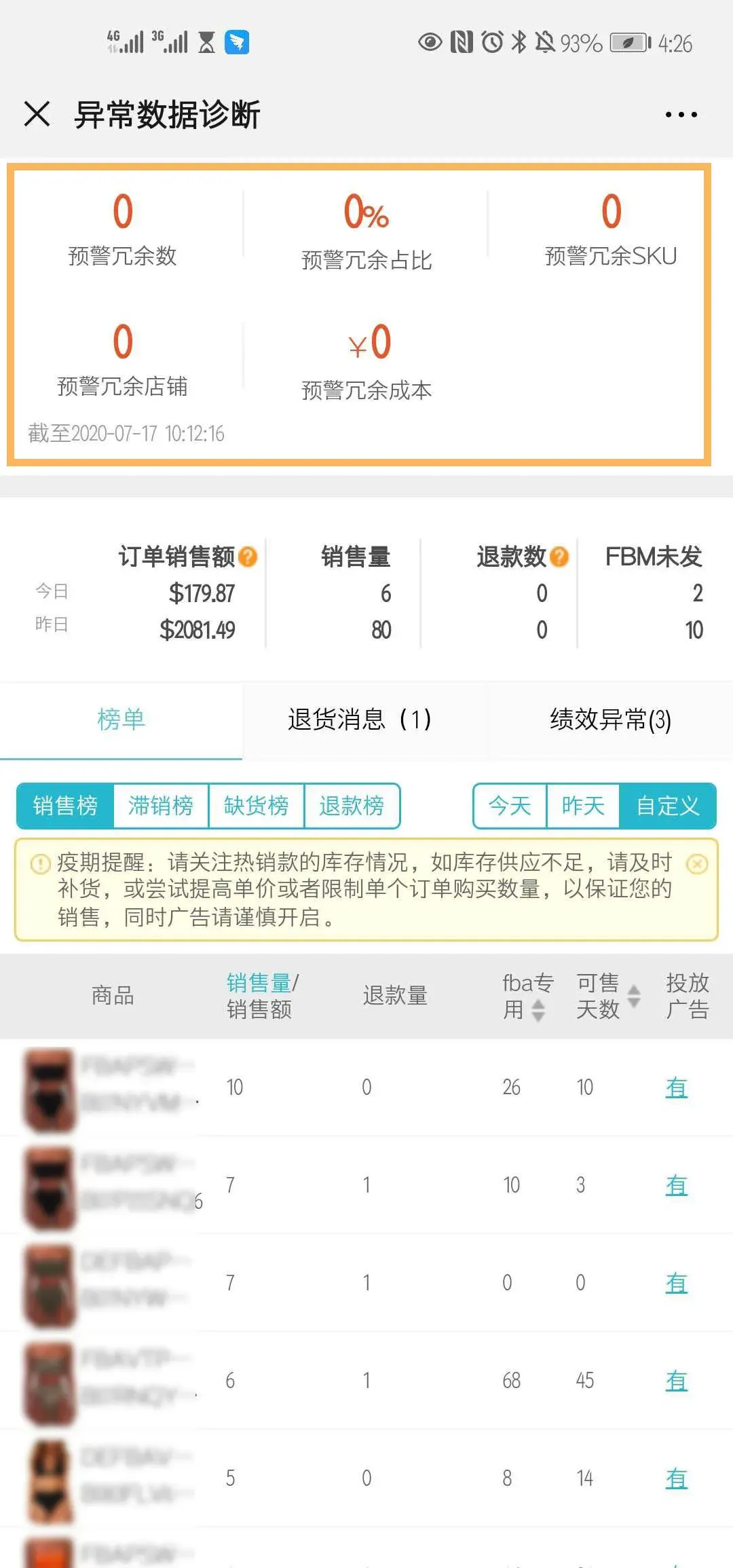Screen dimensions: 733x1568
Task: Switch to the 榜单 tab
Action: [x=121, y=720]
